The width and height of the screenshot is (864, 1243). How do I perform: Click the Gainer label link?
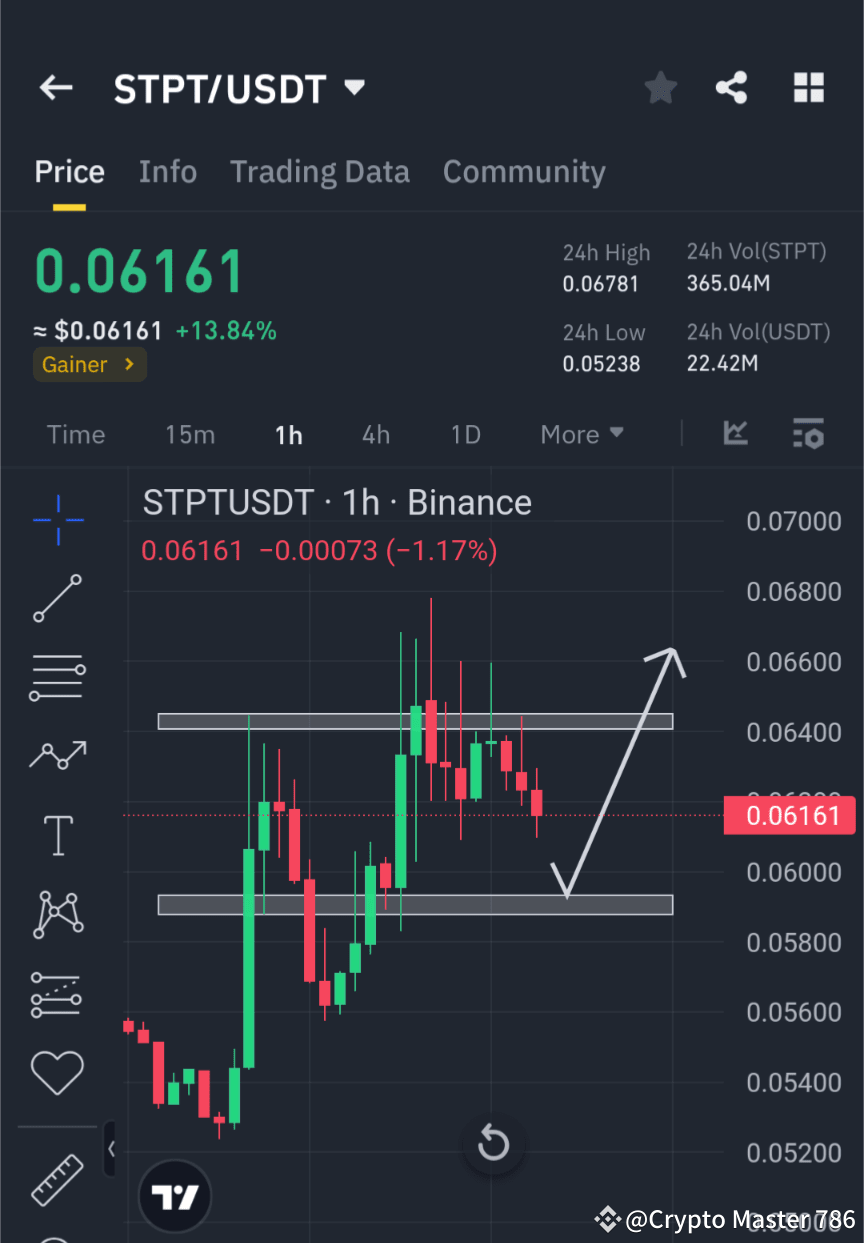(x=89, y=364)
